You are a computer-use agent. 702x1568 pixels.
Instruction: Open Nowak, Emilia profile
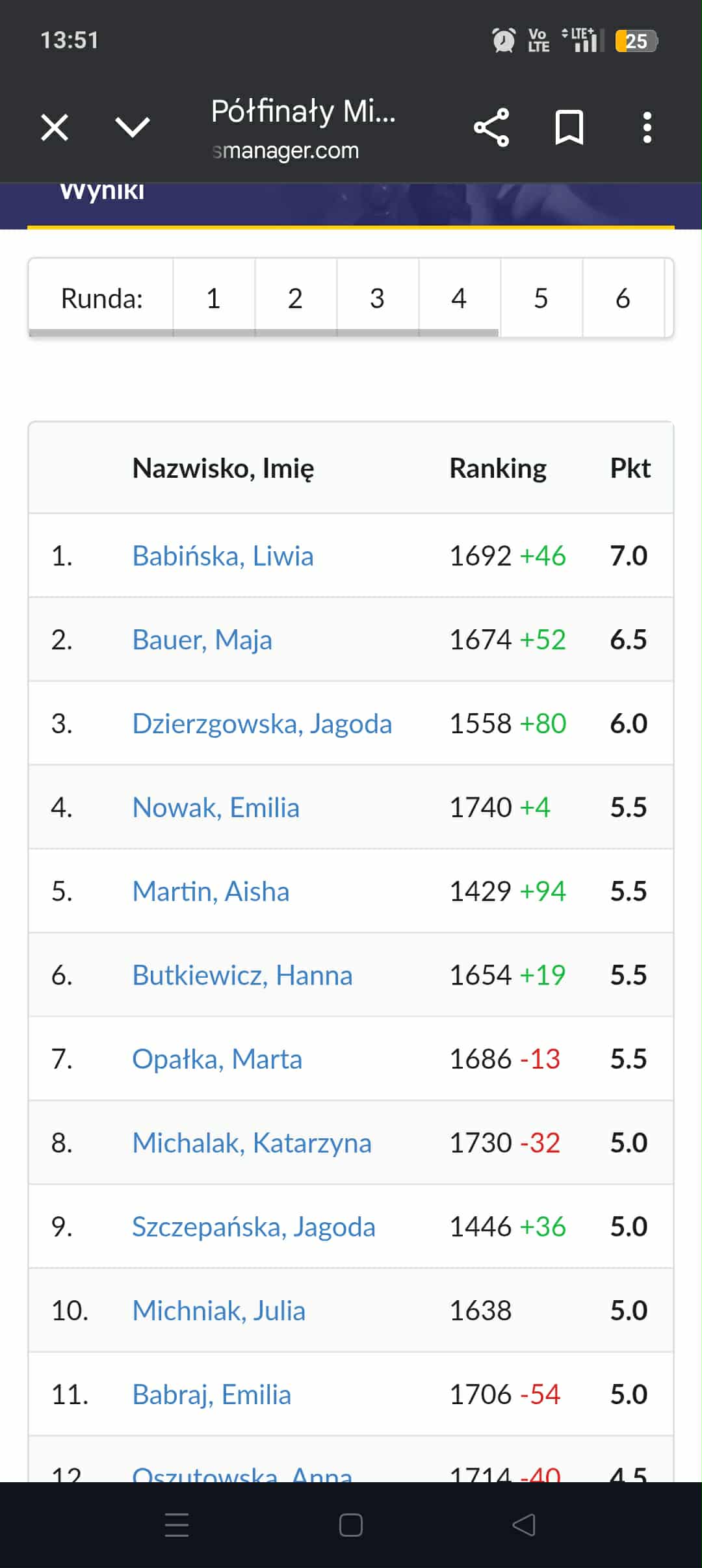pos(216,807)
